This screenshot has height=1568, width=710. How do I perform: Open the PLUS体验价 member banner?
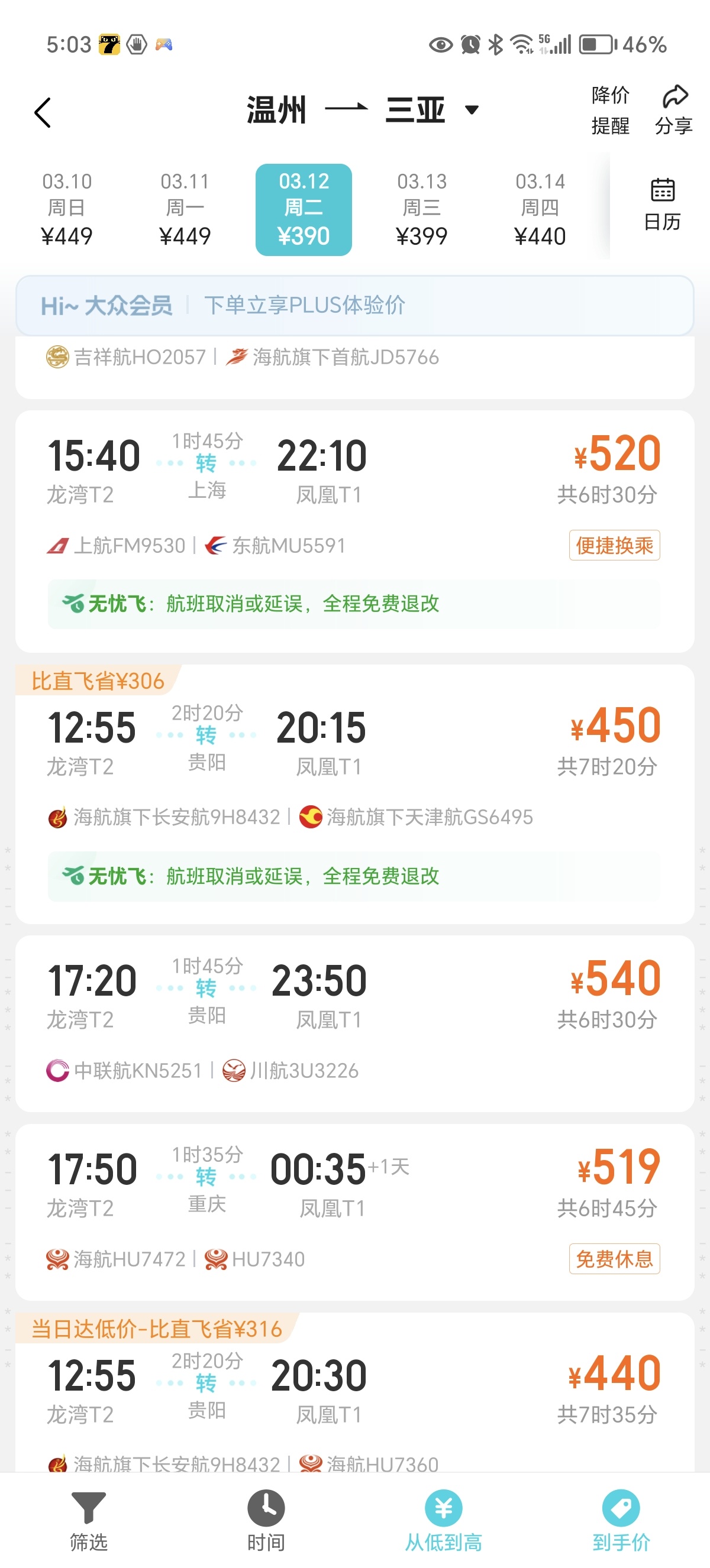pos(354,306)
